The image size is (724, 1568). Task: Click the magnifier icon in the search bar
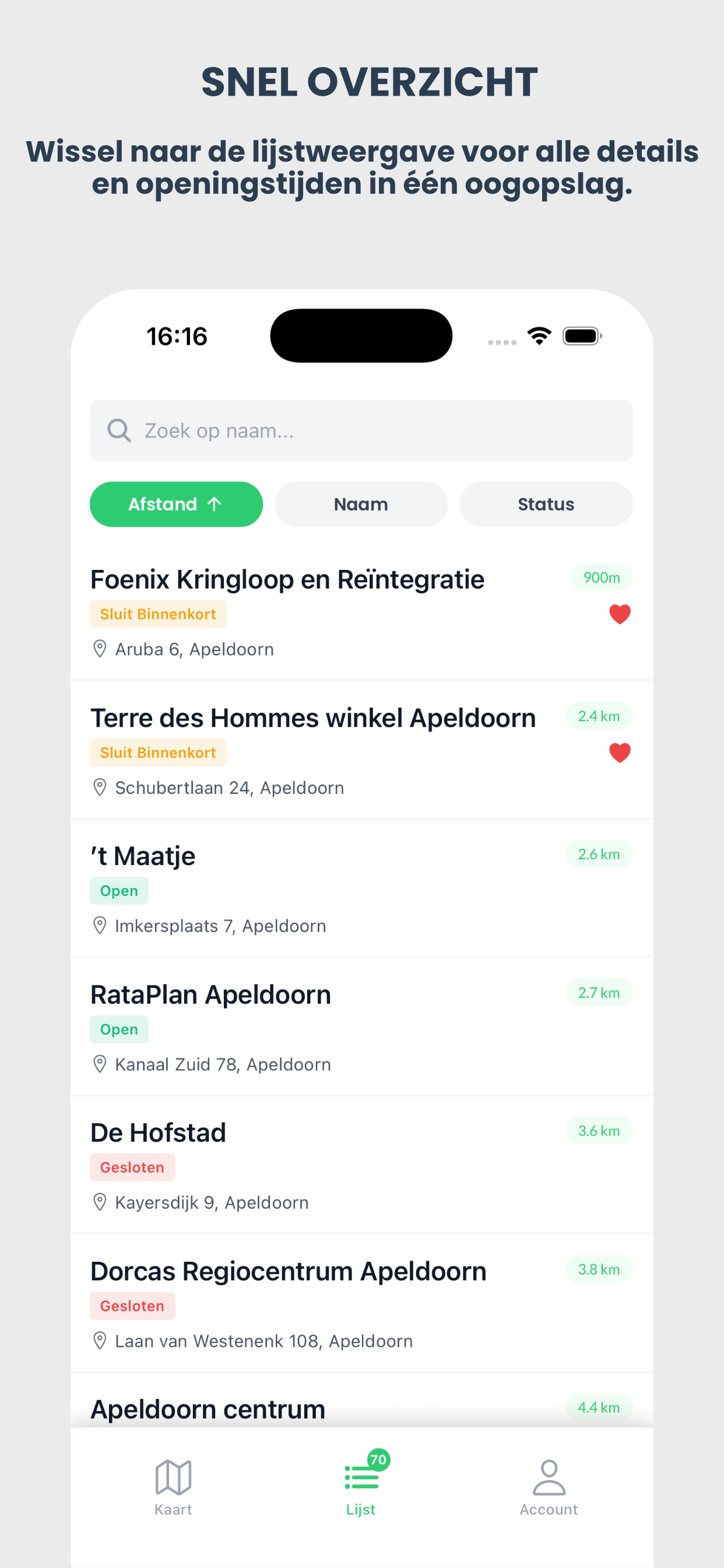[x=120, y=430]
